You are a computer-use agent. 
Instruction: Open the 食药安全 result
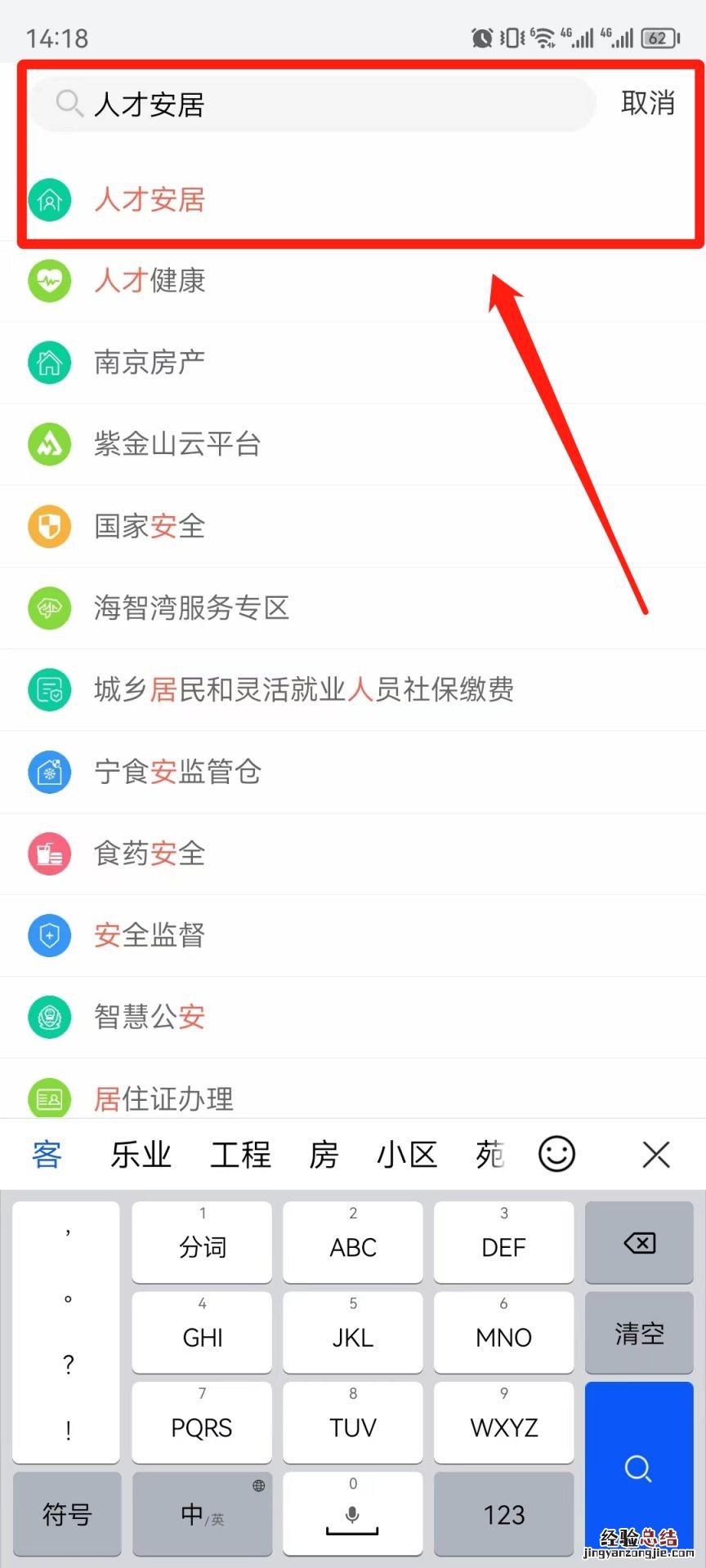[150, 853]
